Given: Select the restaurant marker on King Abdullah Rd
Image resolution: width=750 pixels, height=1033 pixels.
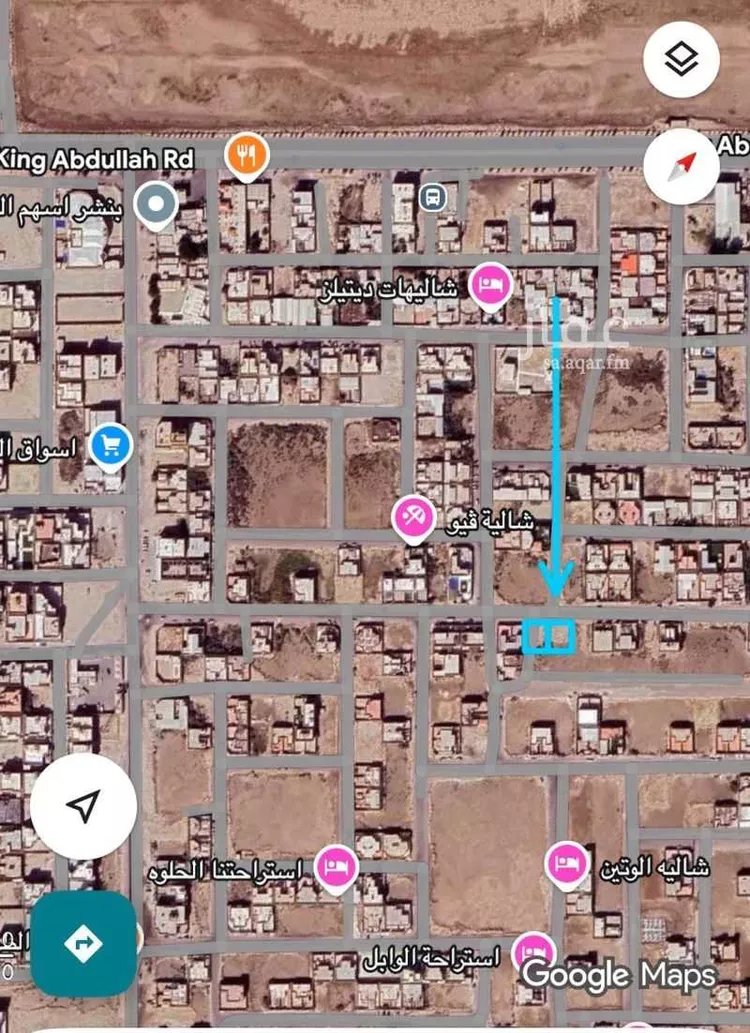Looking at the screenshot, I should [248, 155].
